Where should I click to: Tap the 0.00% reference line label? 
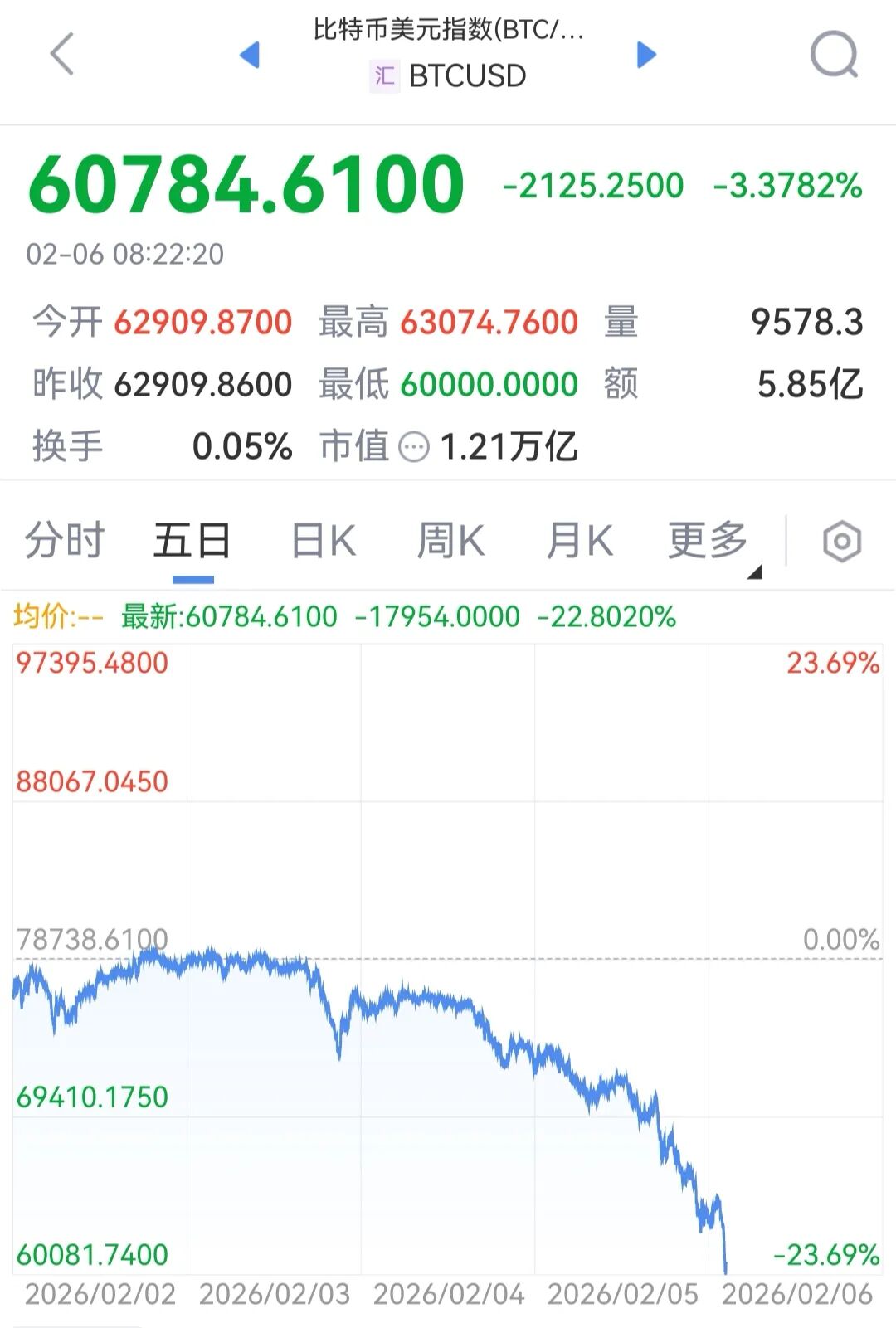pyautogui.click(x=840, y=938)
